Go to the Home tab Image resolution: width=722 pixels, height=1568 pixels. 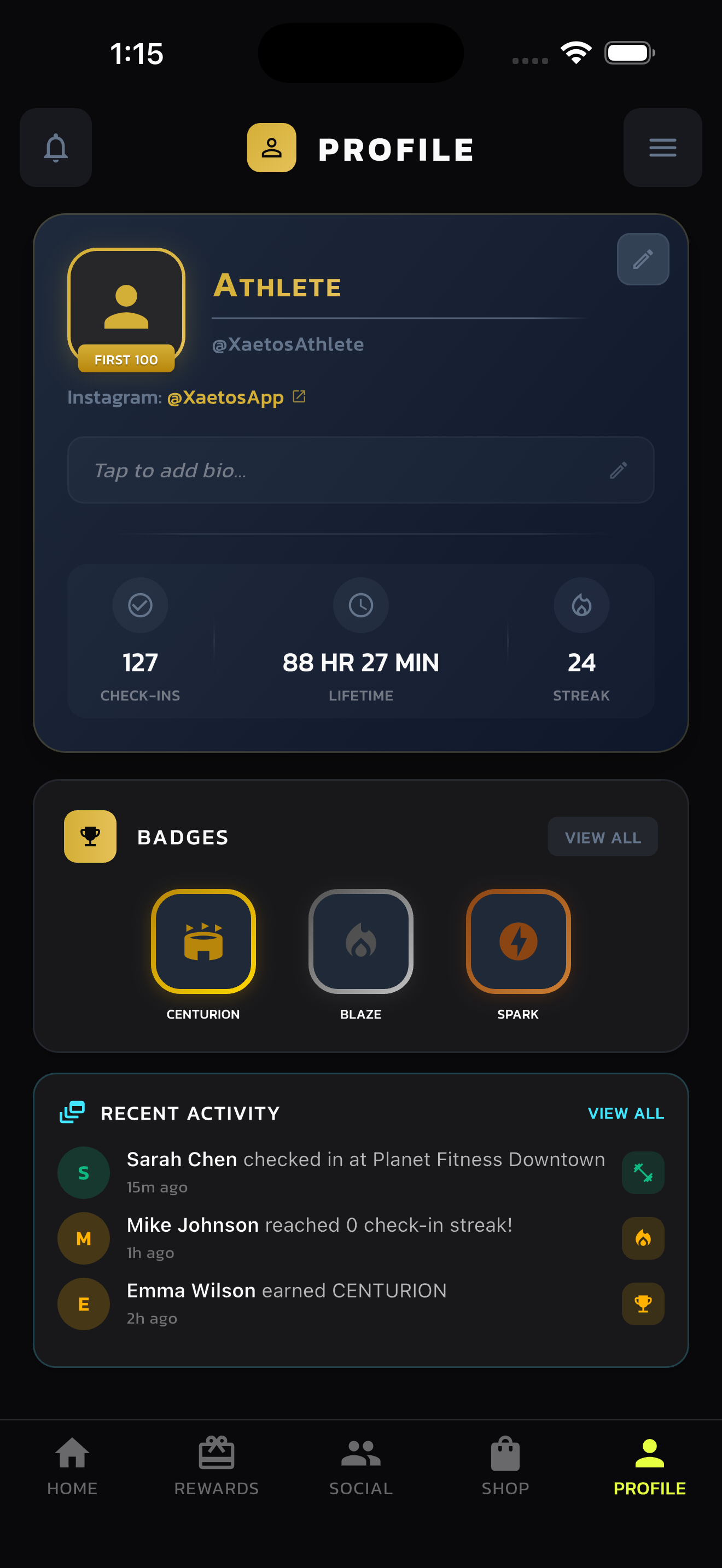72,1466
